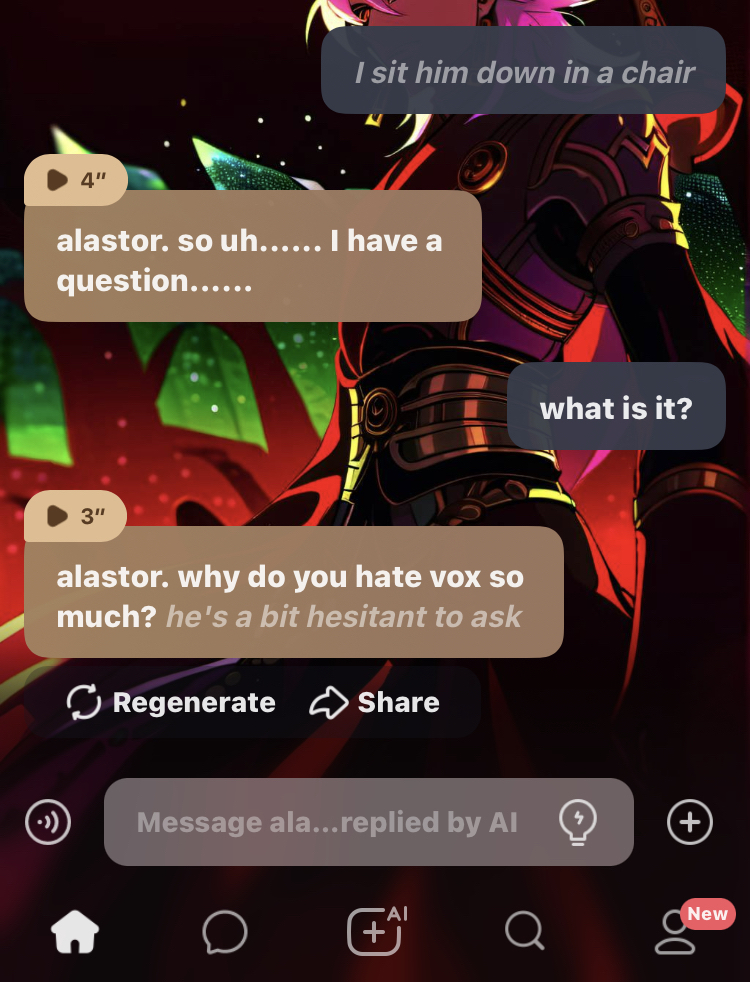Tap the lightbulb suggestion icon

pos(577,823)
